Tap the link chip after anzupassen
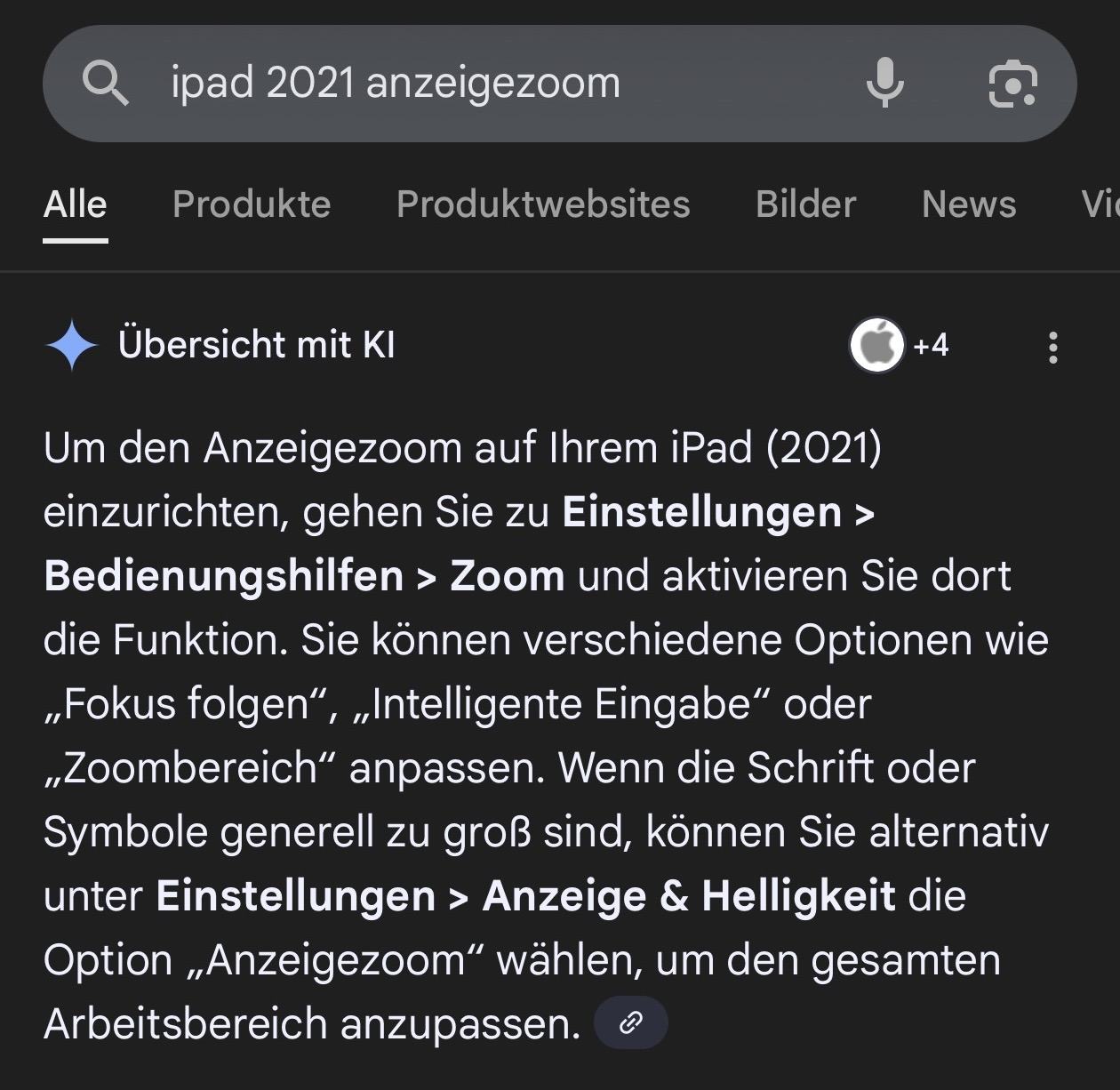This screenshot has width=1120, height=1090. [630, 1022]
